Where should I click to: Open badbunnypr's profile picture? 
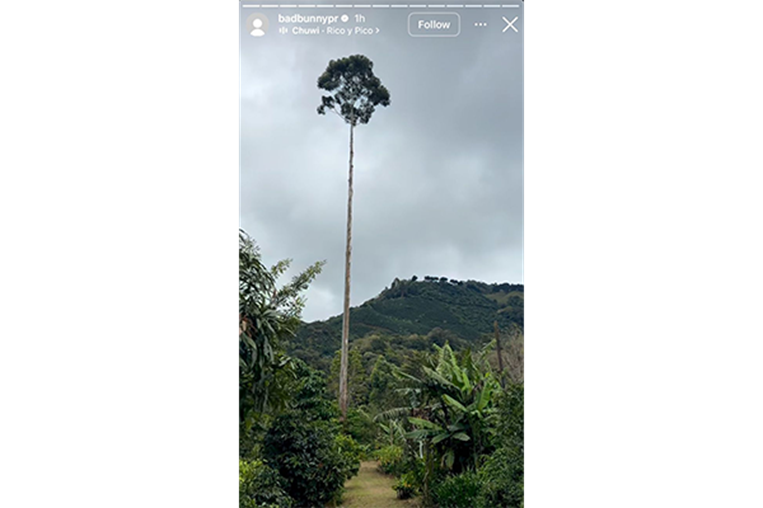click(258, 25)
